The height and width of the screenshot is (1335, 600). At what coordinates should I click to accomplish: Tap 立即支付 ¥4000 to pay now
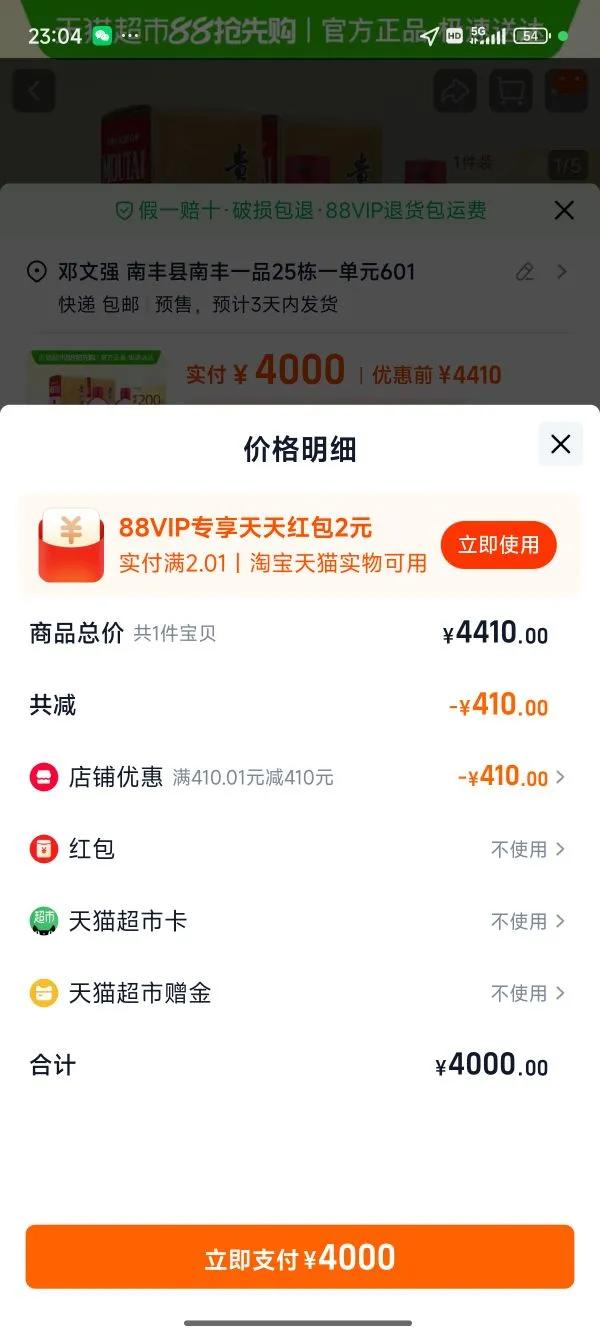click(x=300, y=1257)
